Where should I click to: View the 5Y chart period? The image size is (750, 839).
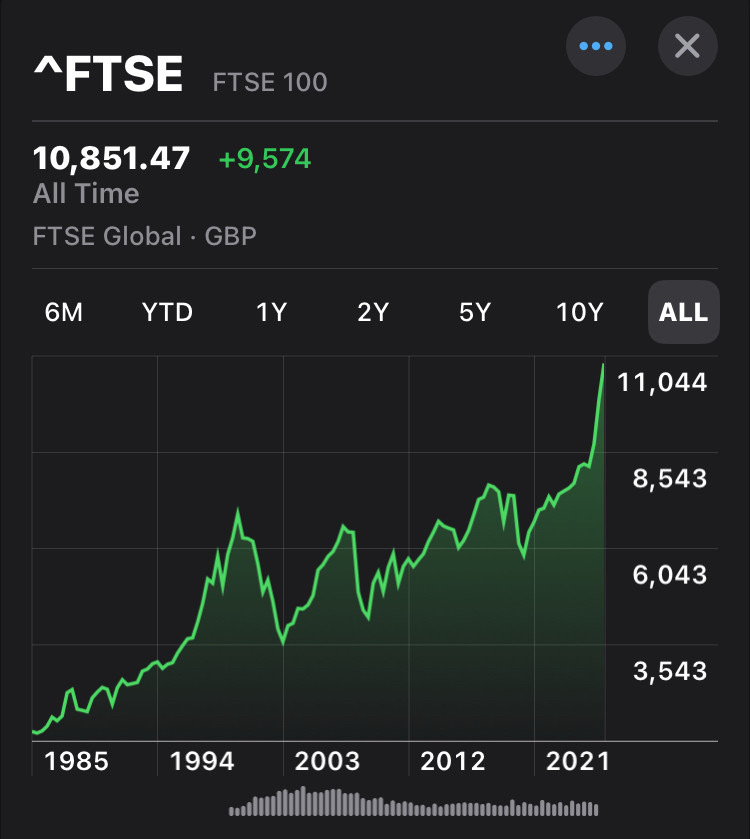475,312
